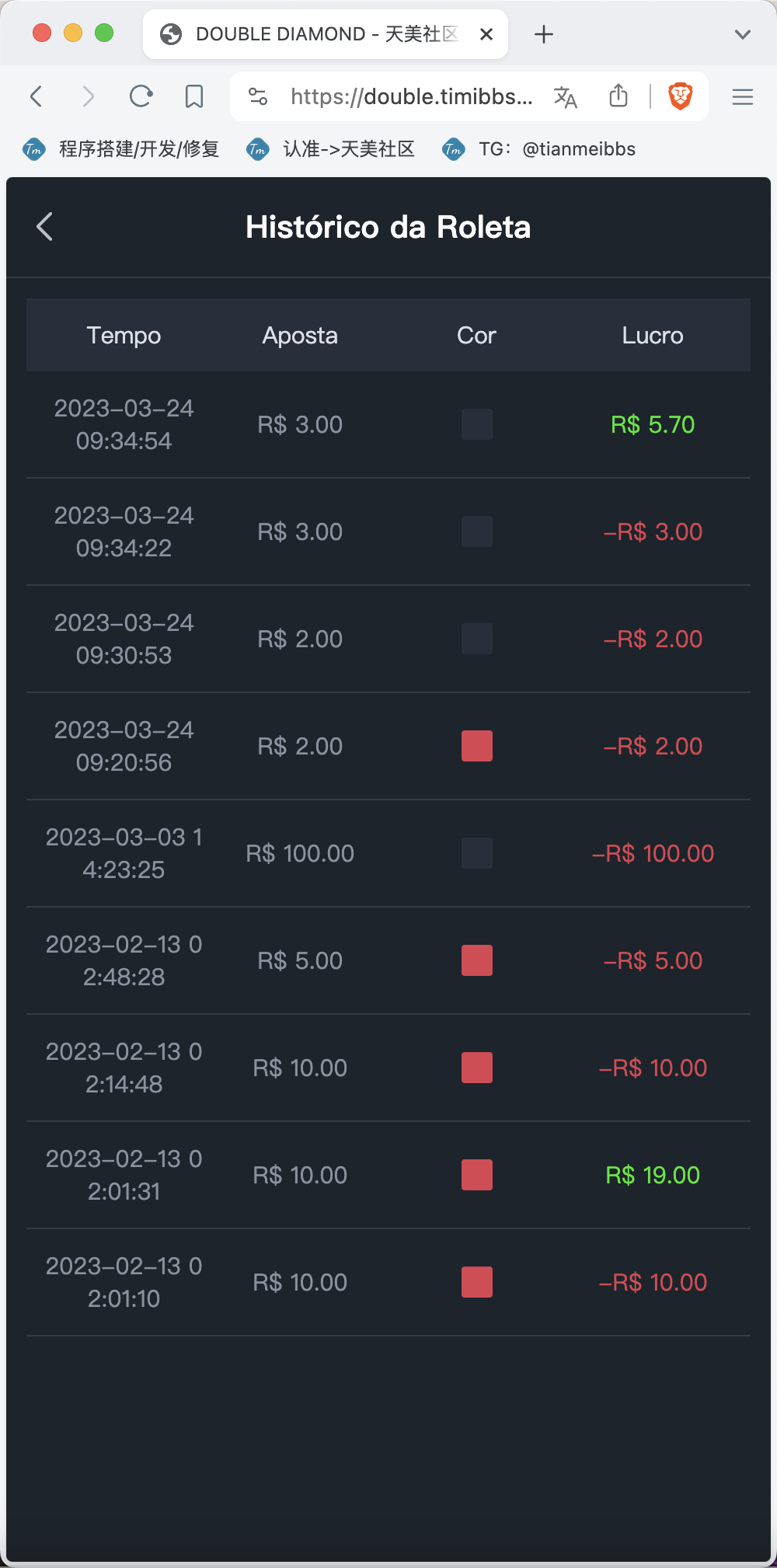Open the 认准->天美社区 bookmark
This screenshot has width=777, height=1568.
coord(331,149)
